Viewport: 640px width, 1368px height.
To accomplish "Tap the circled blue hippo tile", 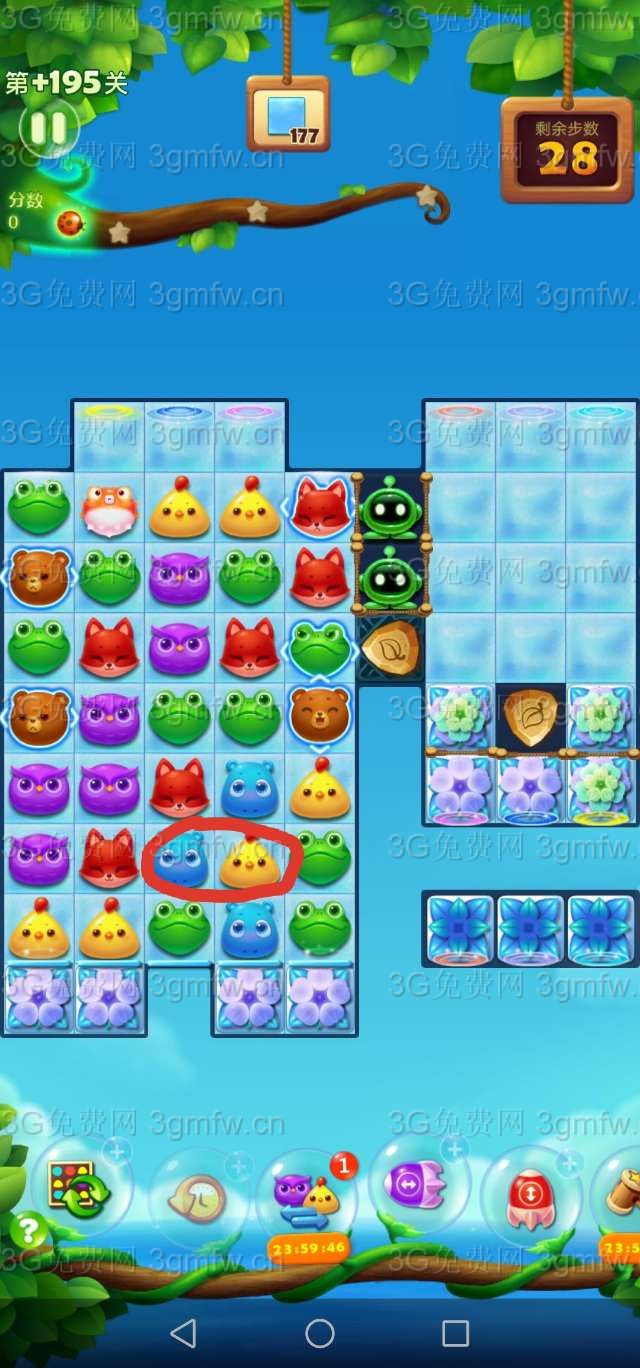I will pyautogui.click(x=180, y=862).
